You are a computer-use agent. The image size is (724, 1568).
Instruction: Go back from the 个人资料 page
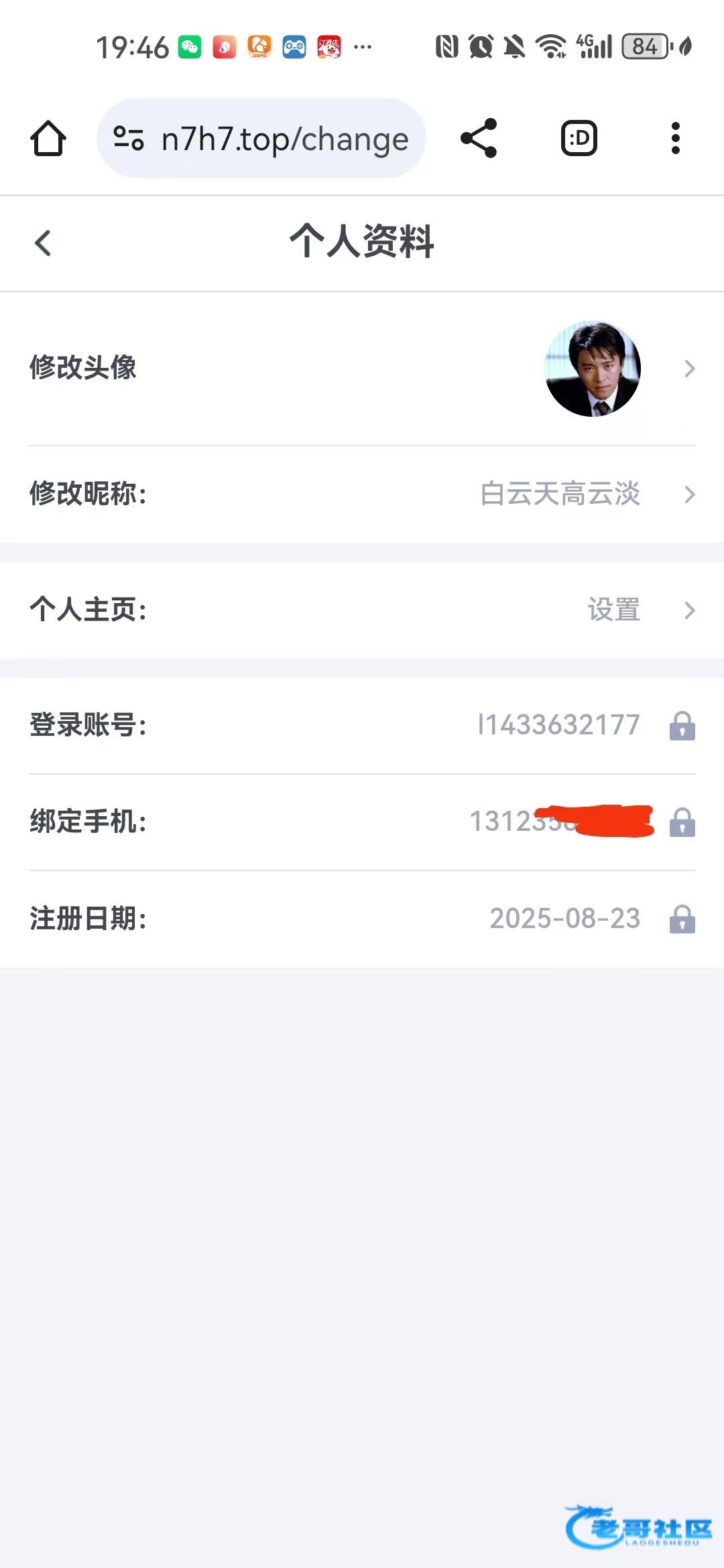point(43,243)
